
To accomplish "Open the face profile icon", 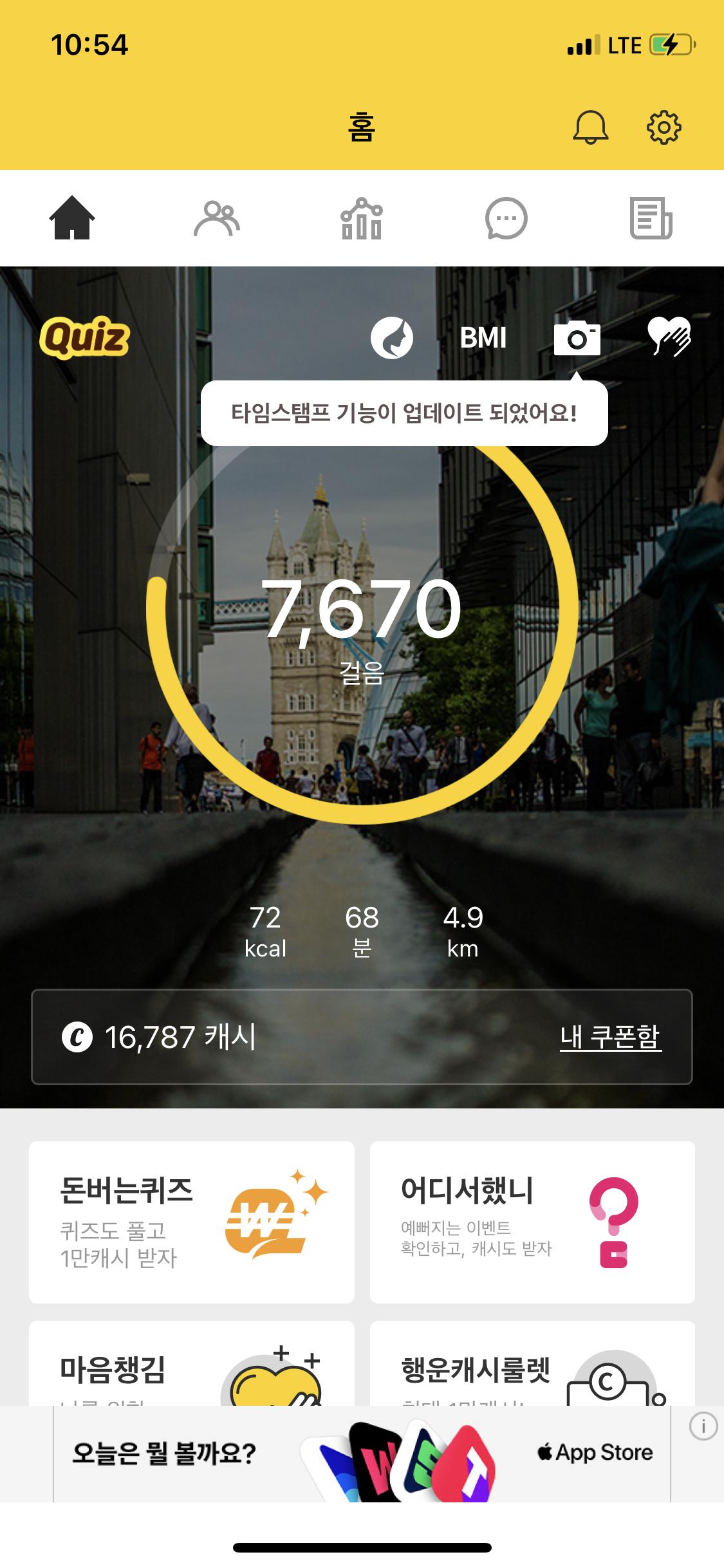I will [x=391, y=338].
